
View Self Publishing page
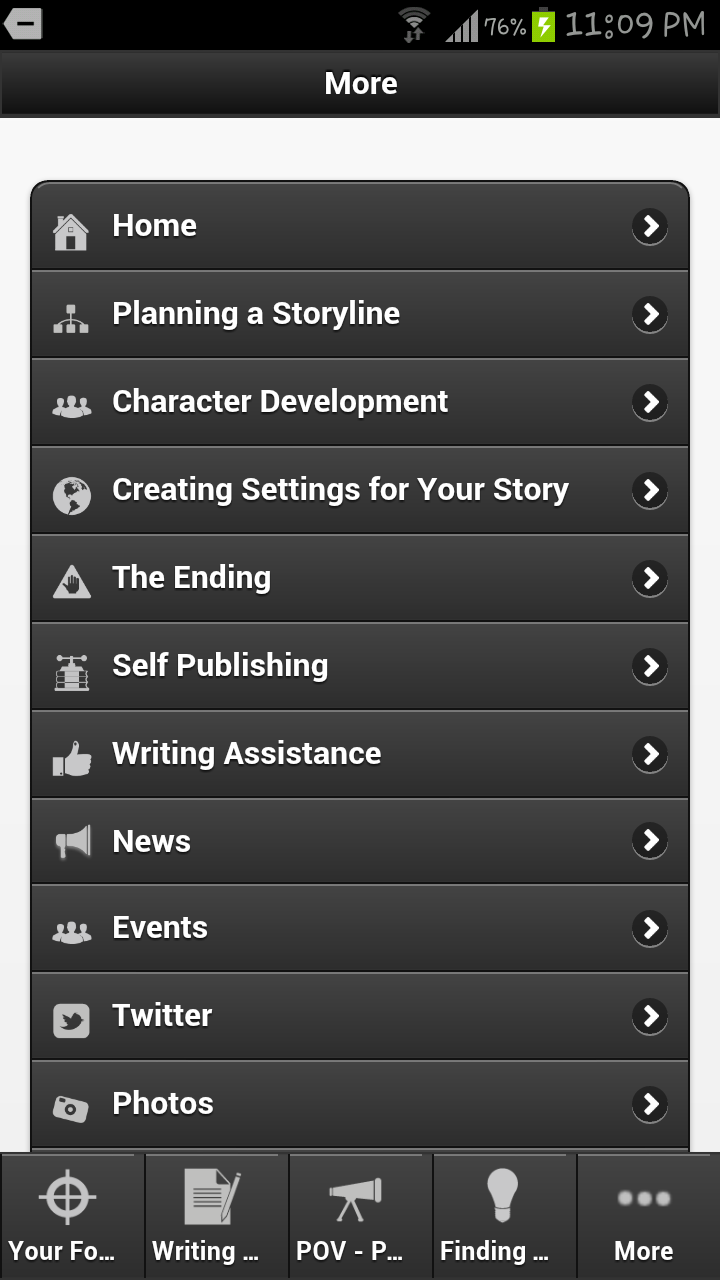click(360, 666)
